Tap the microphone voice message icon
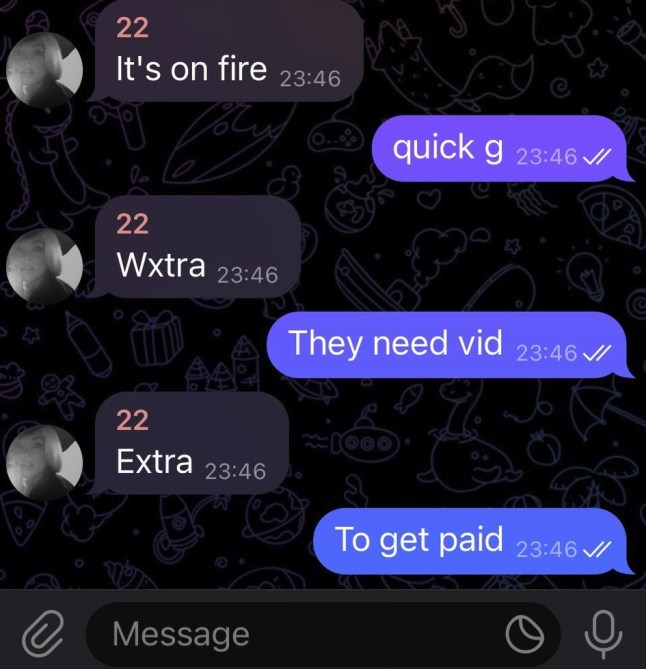The width and height of the screenshot is (646, 669). pyautogui.click(x=599, y=633)
